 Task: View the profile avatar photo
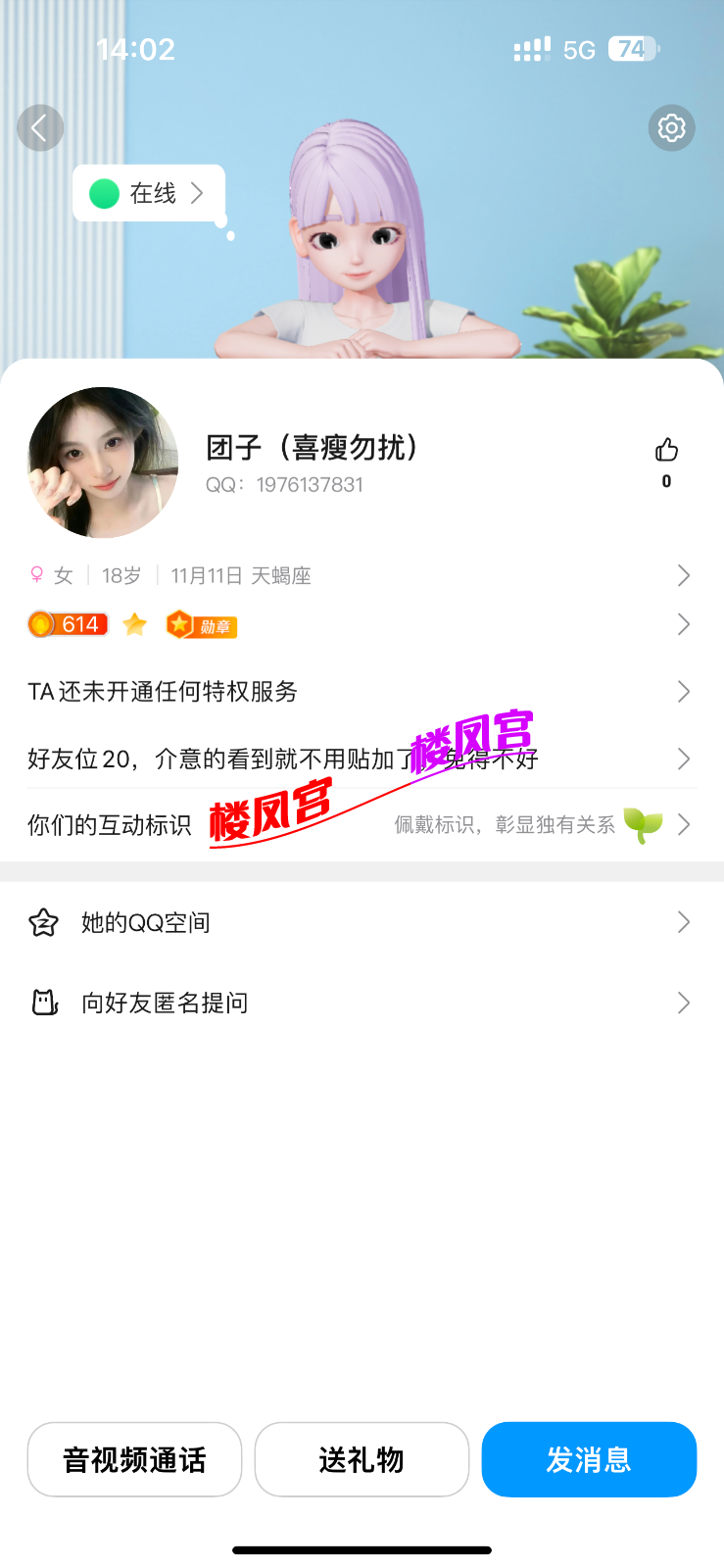(103, 463)
